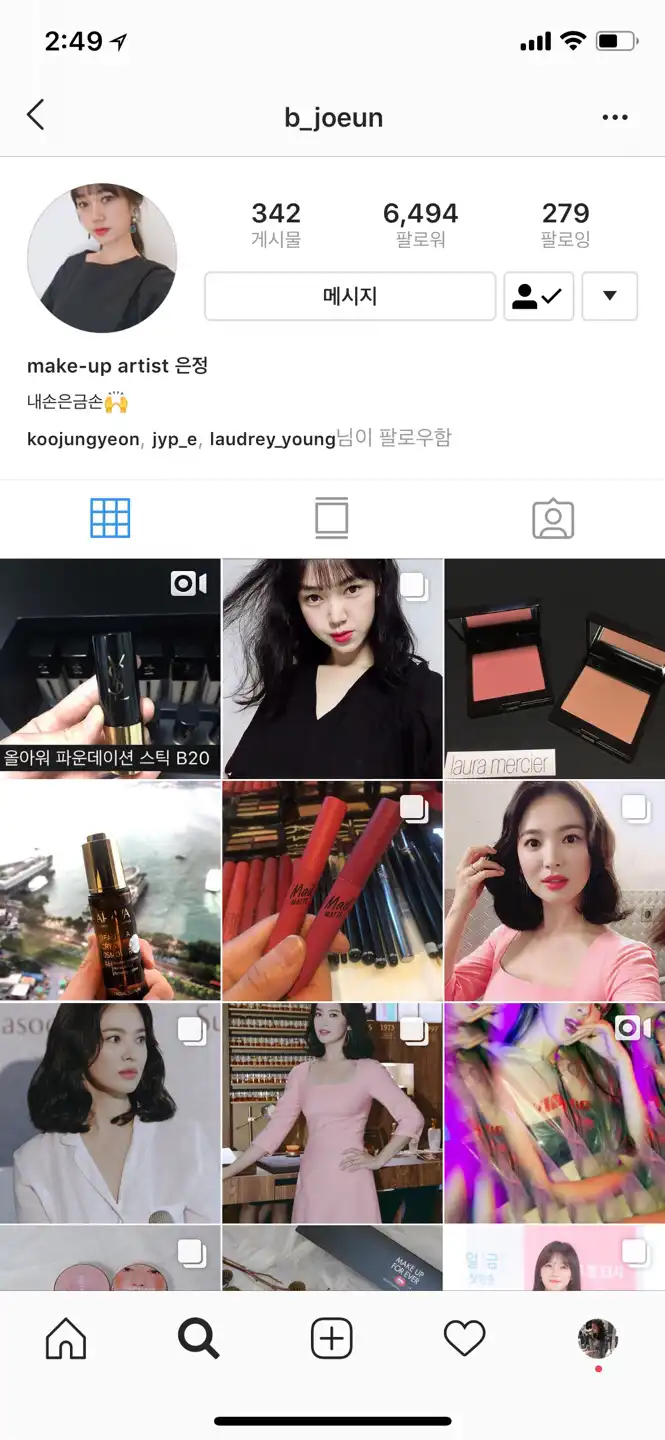View the 6,494 팔로워 followers list
This screenshot has width=665, height=1440.
pyautogui.click(x=420, y=223)
